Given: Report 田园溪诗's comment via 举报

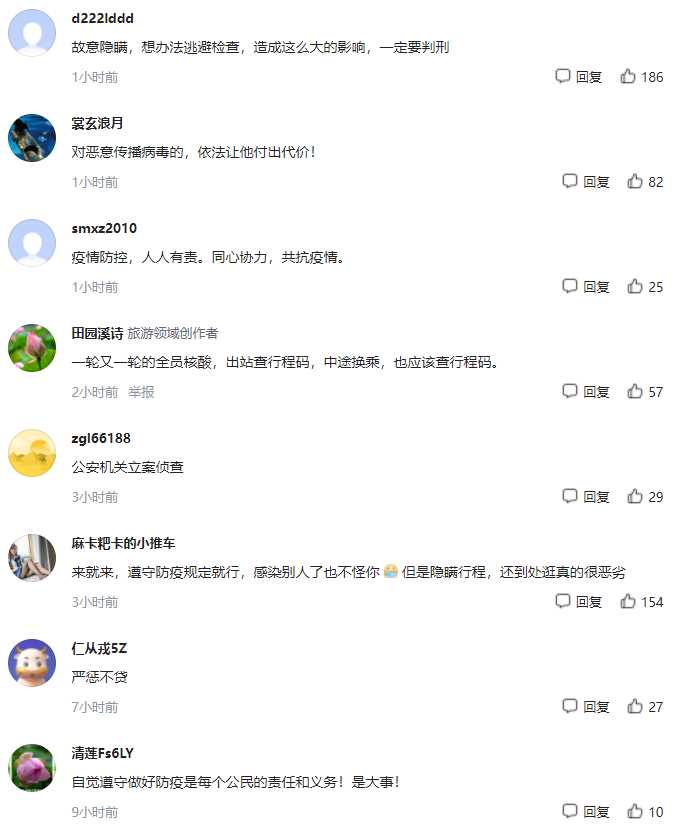Looking at the screenshot, I should (x=141, y=392).
